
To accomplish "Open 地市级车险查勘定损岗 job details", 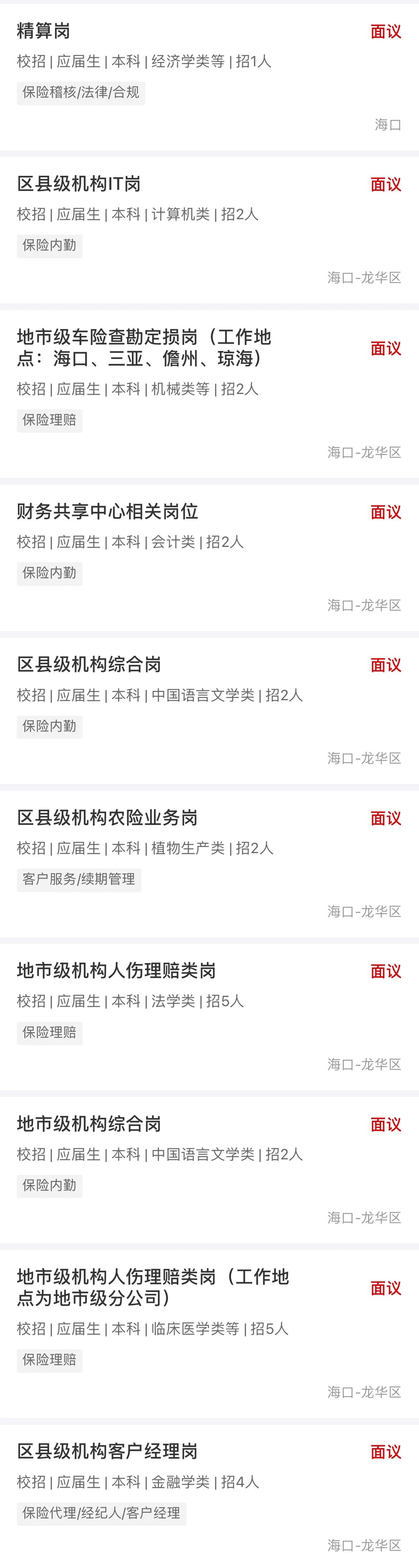I will pyautogui.click(x=144, y=347).
